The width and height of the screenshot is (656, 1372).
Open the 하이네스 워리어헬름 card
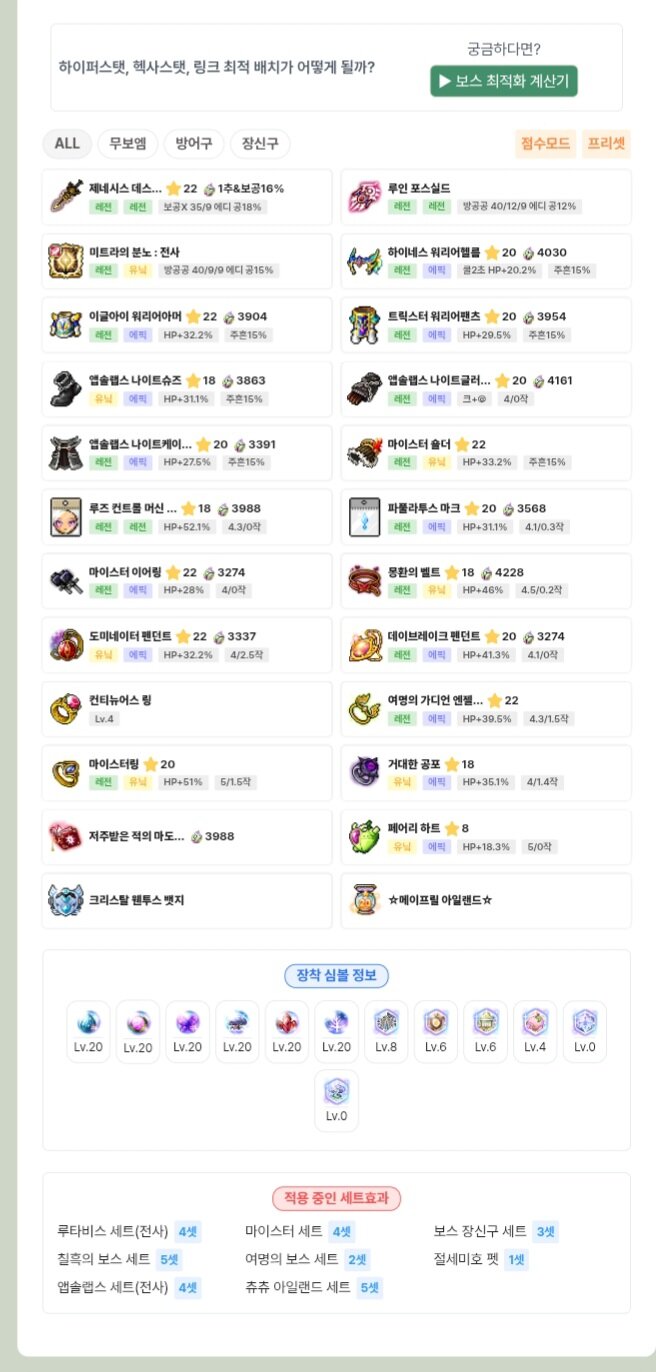point(486,261)
